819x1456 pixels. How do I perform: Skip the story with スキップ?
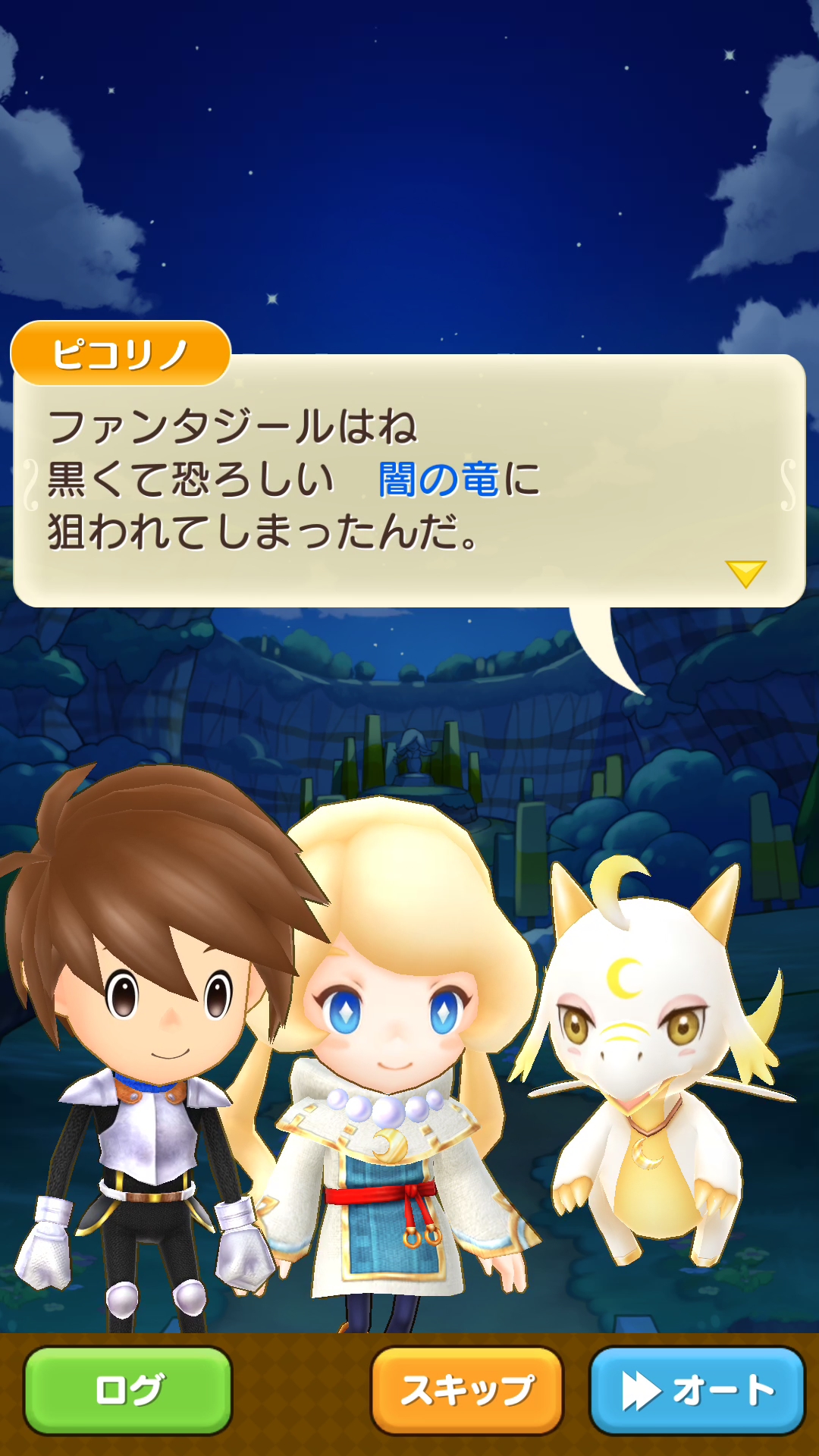point(467,1390)
